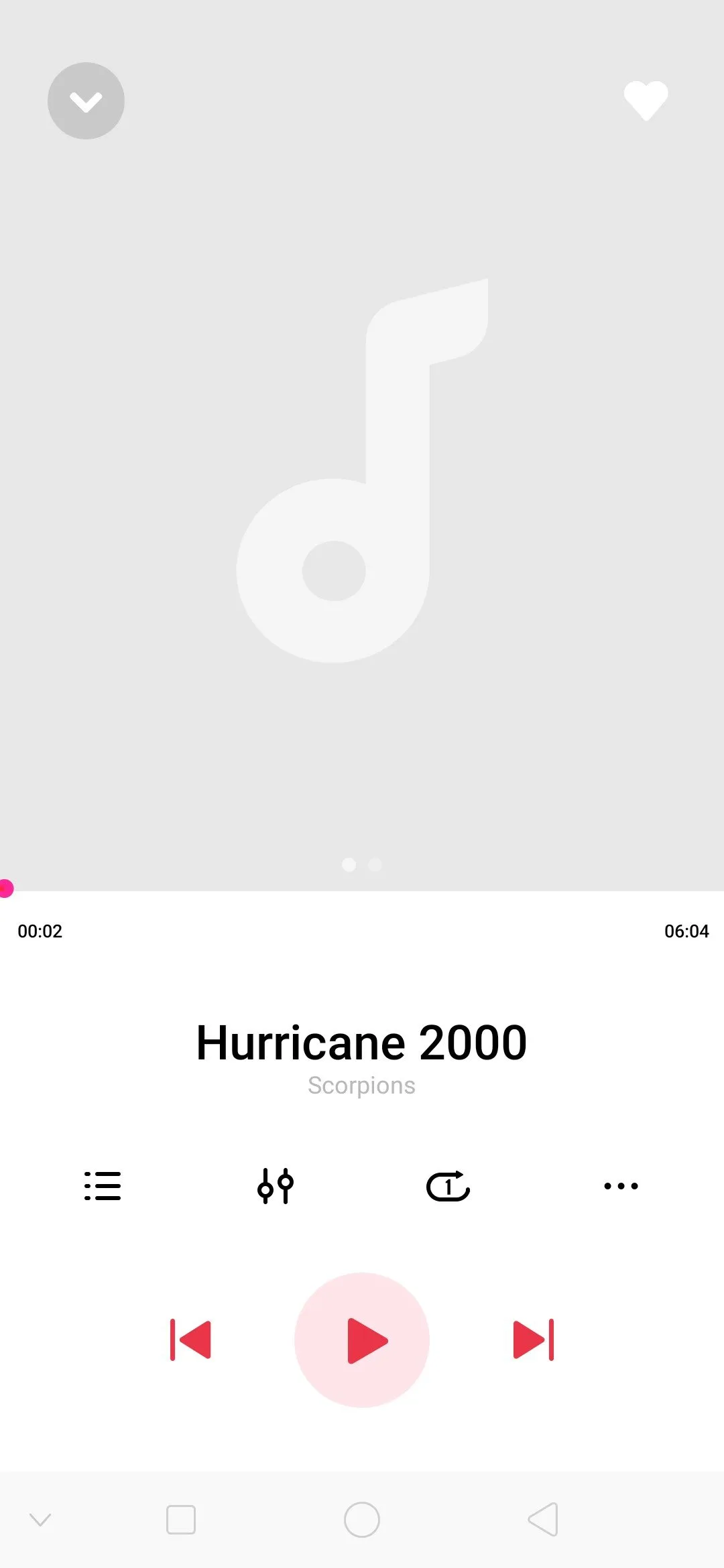Skip to the next track
This screenshot has width=724, height=1568.
(534, 1340)
